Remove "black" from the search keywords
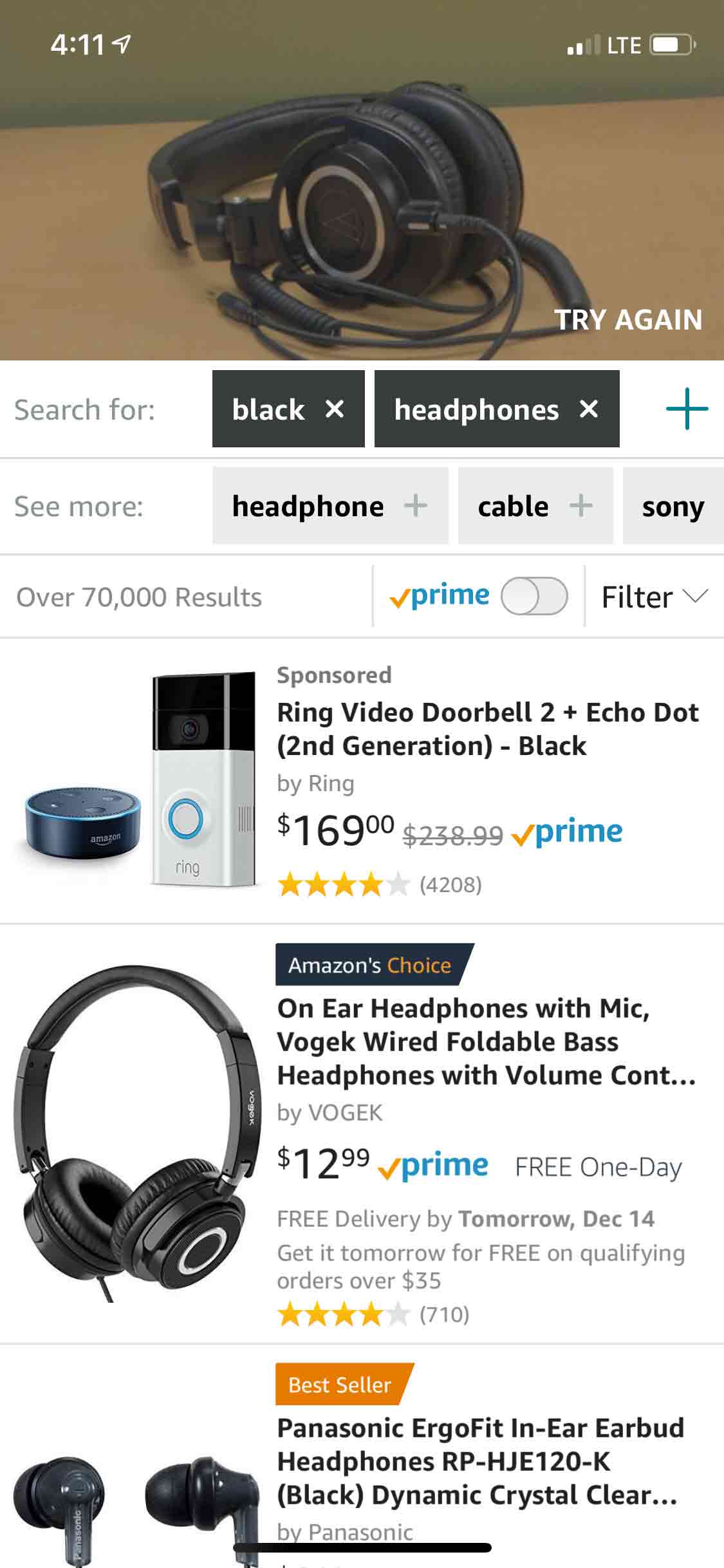Viewport: 724px width, 1568px height. tap(334, 409)
